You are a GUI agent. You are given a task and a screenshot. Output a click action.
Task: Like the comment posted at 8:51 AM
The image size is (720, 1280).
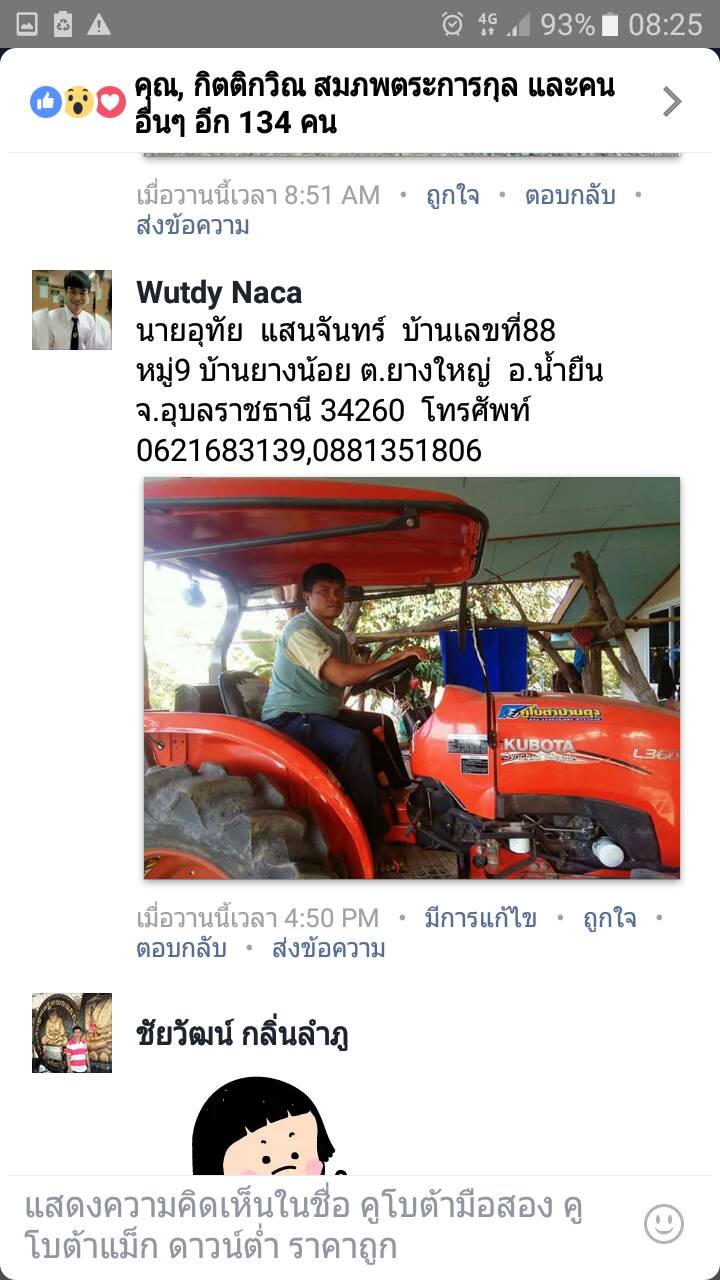point(452,196)
